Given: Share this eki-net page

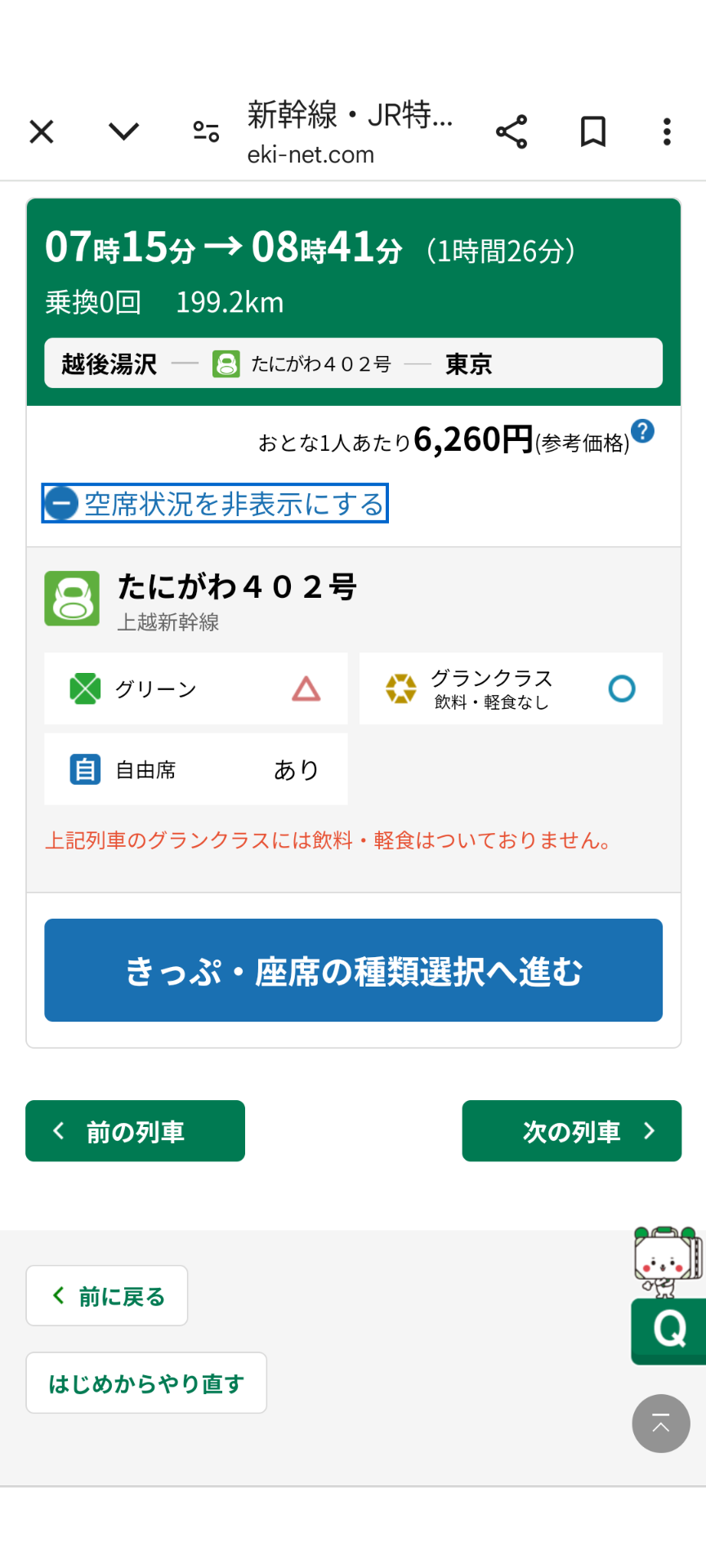Looking at the screenshot, I should 512,131.
